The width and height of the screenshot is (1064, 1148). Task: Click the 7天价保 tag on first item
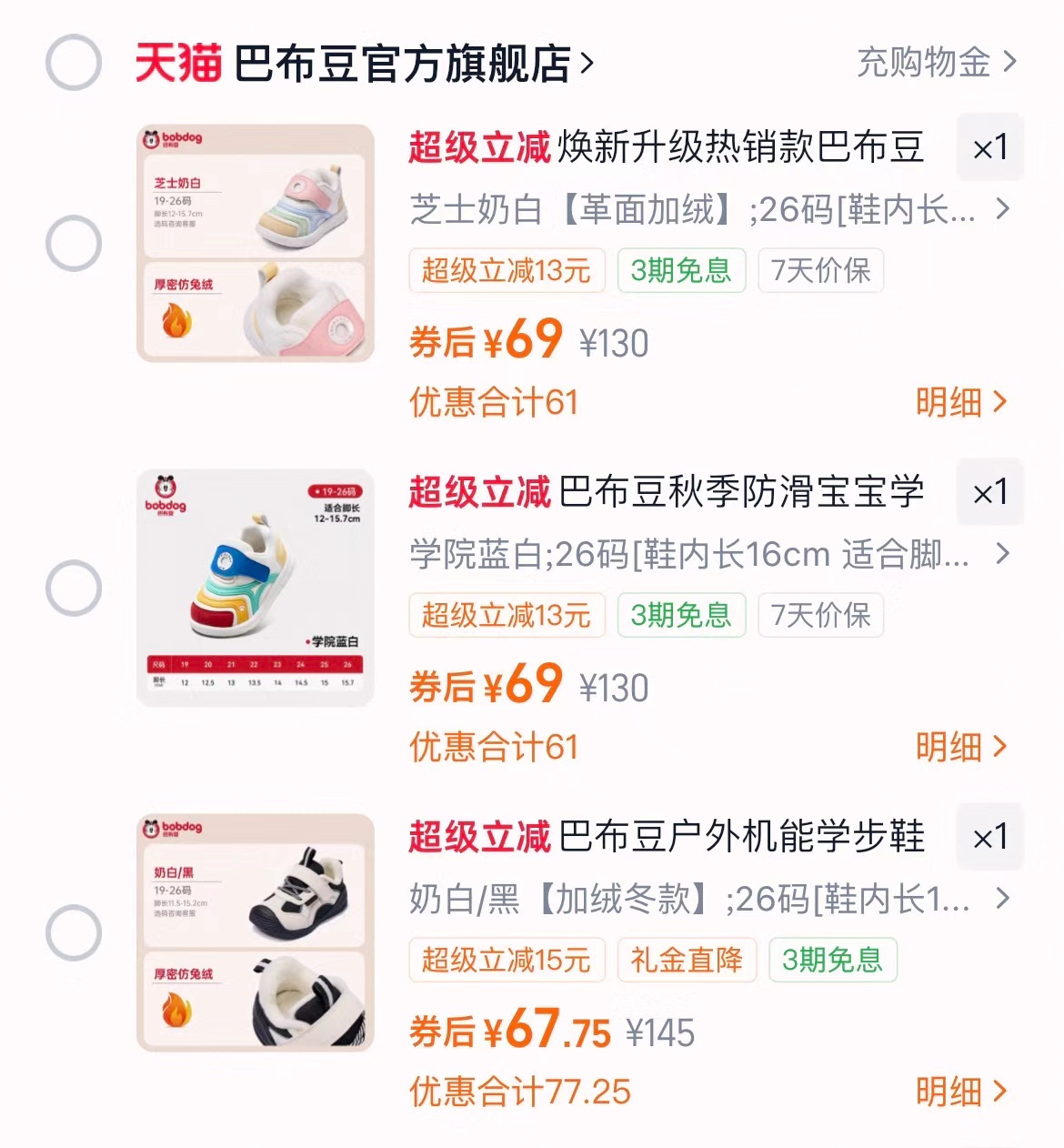point(819,270)
